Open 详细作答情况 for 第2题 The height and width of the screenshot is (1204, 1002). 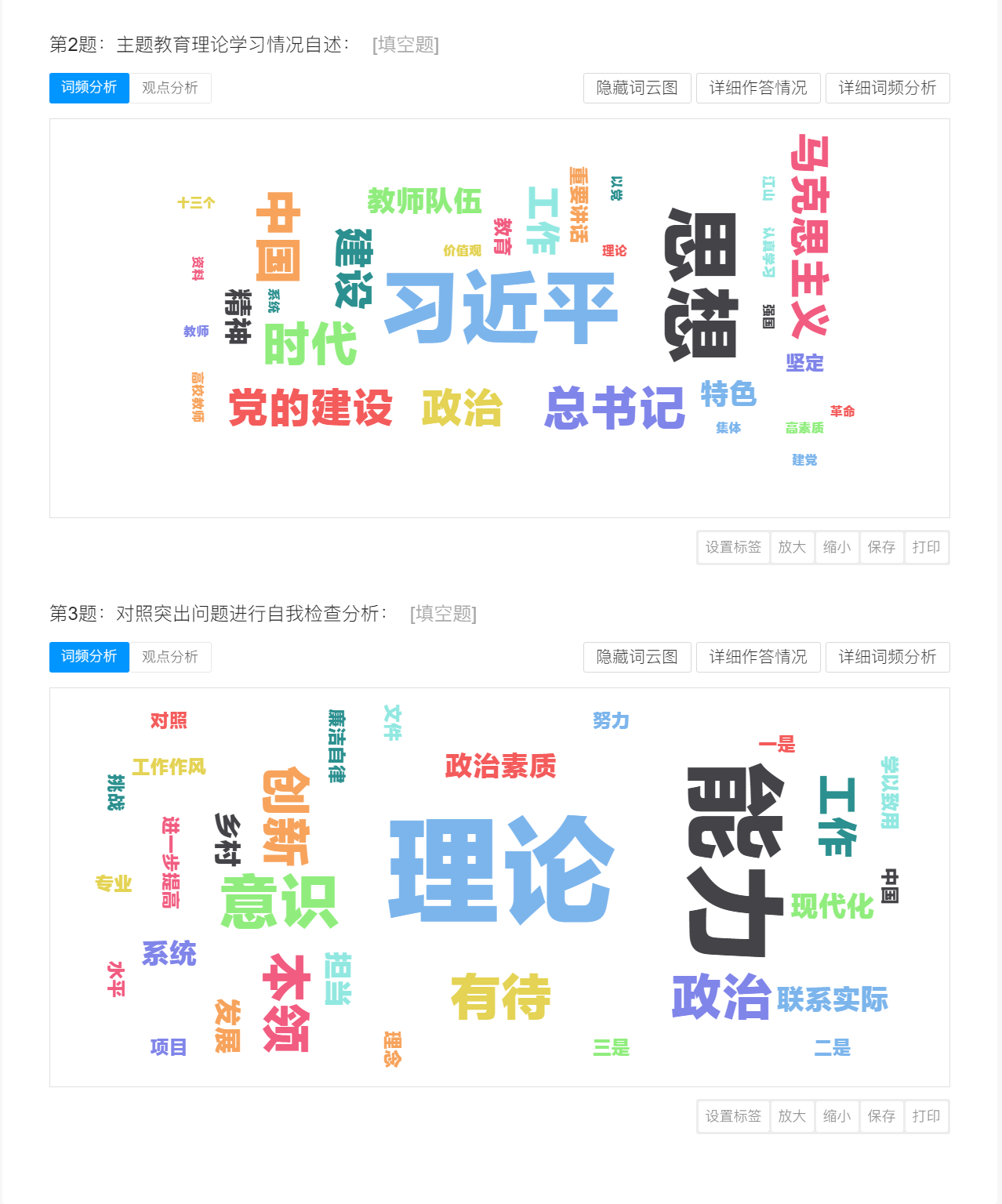click(x=757, y=88)
